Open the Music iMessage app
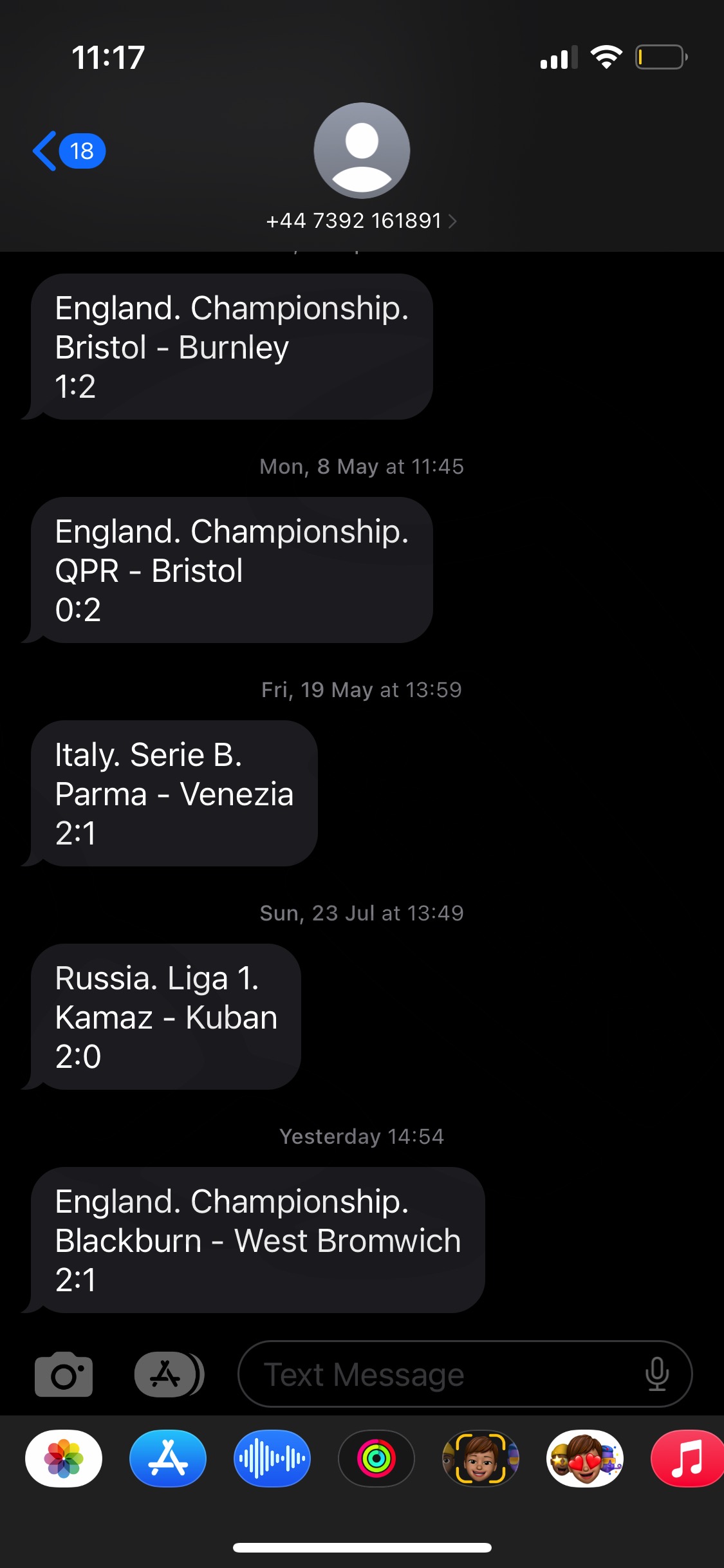Screen dimensions: 724x1568 (x=687, y=1459)
